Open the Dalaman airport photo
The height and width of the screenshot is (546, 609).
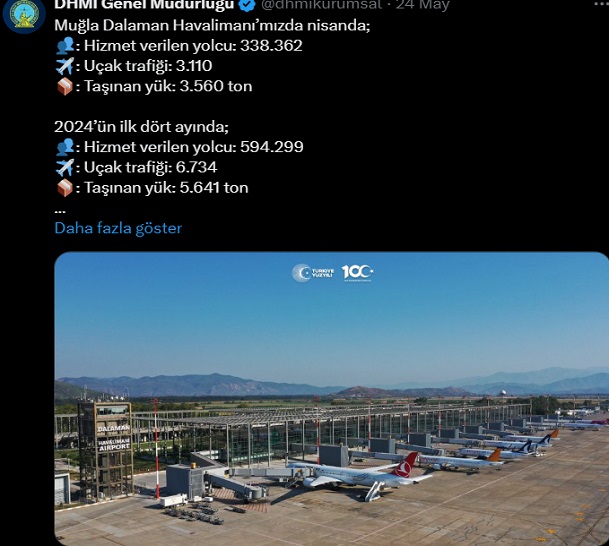[x=330, y=400]
